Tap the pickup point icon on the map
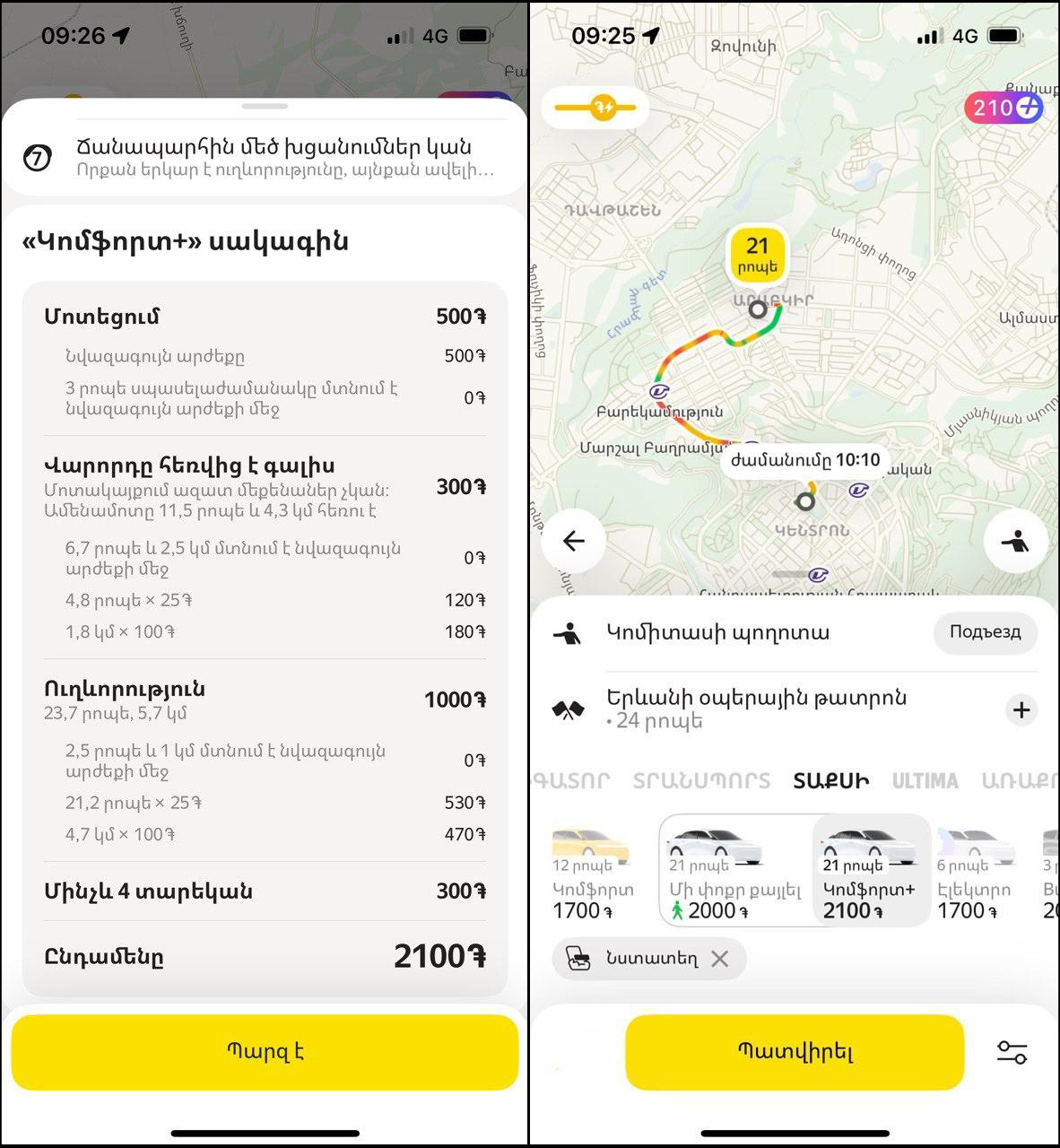This screenshot has width=1060, height=1148. pyautogui.click(x=1015, y=540)
